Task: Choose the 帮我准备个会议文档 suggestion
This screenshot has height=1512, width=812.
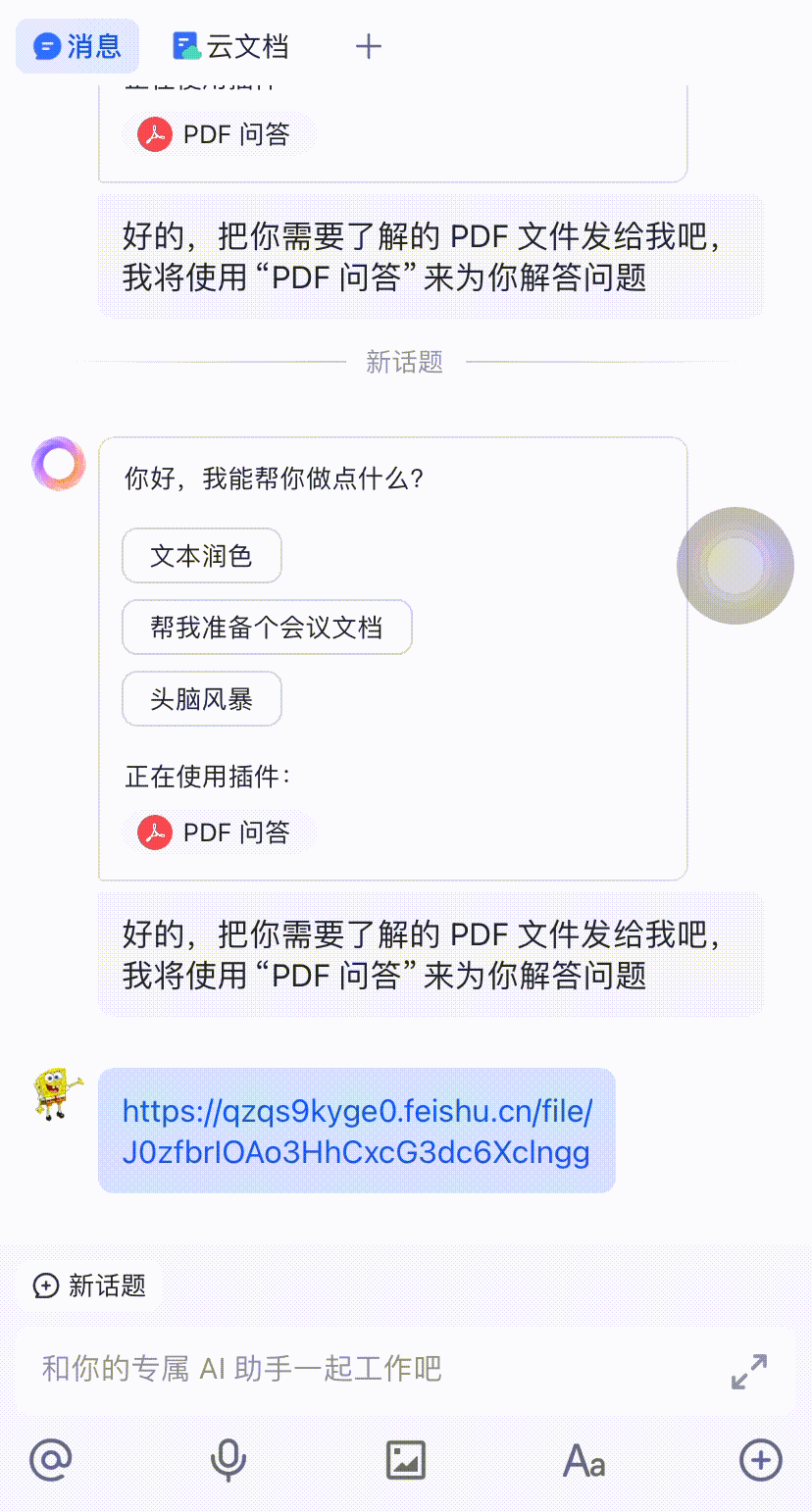Action: coord(267,628)
